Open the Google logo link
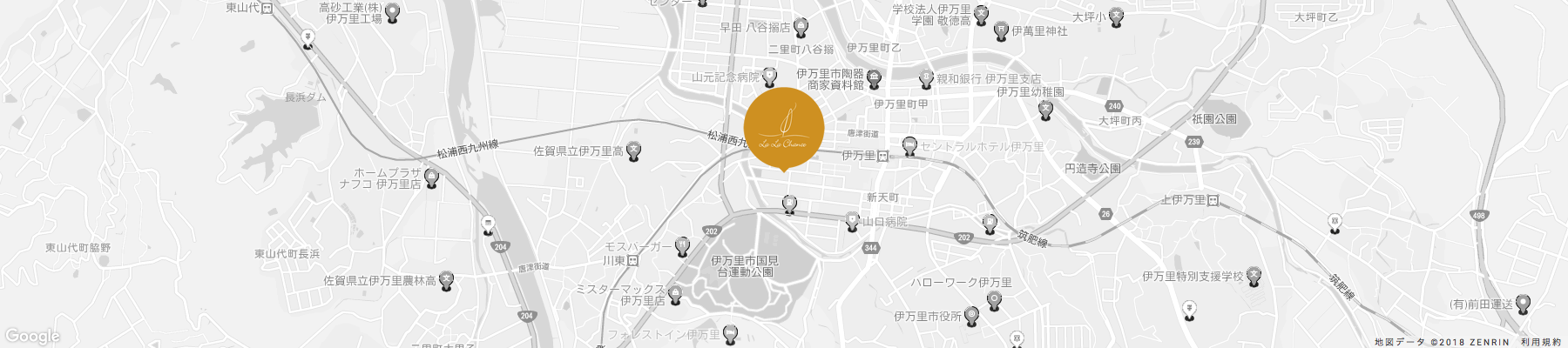1568x348 pixels. [x=32, y=337]
